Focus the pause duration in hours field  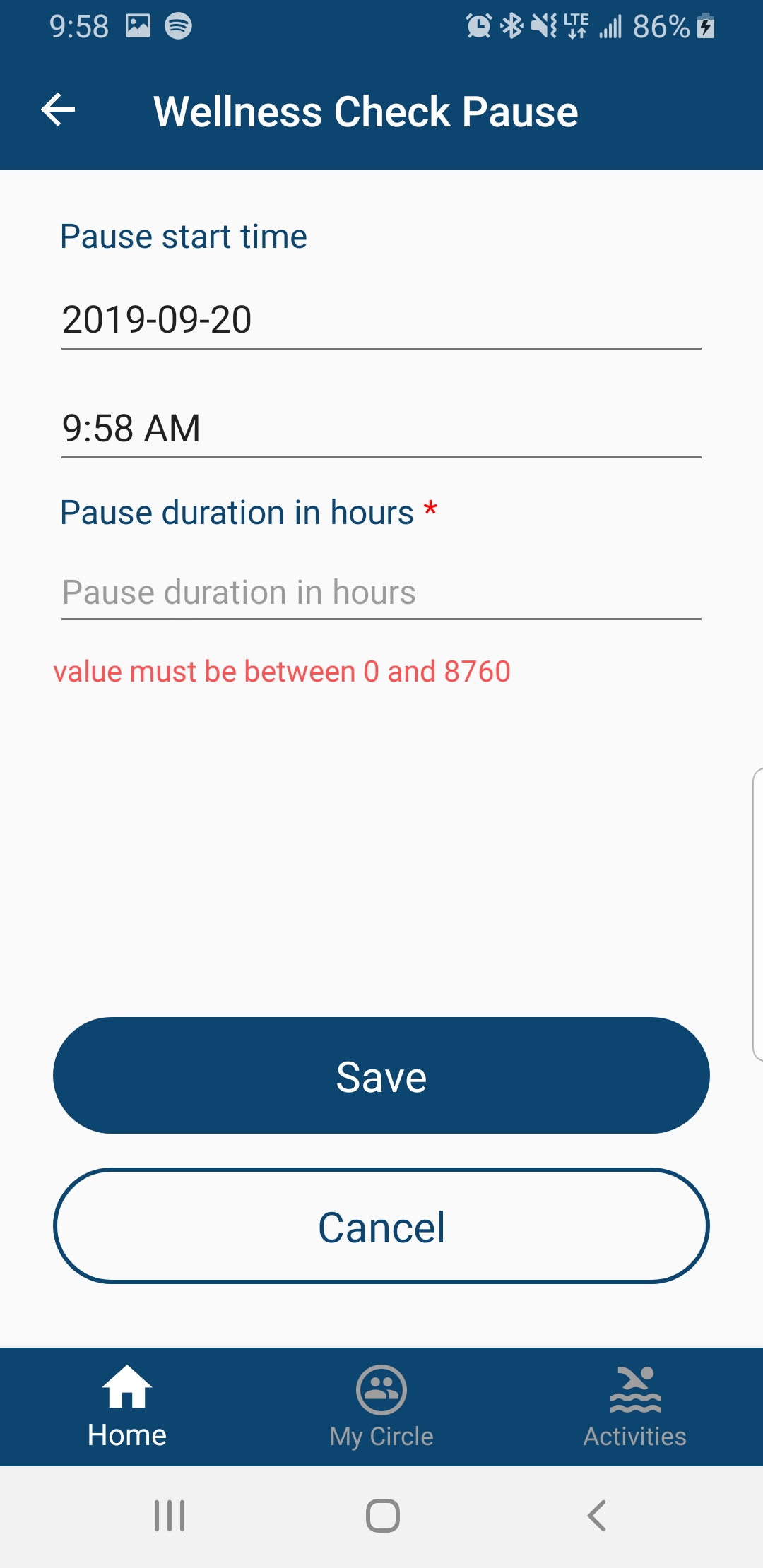coord(380,593)
